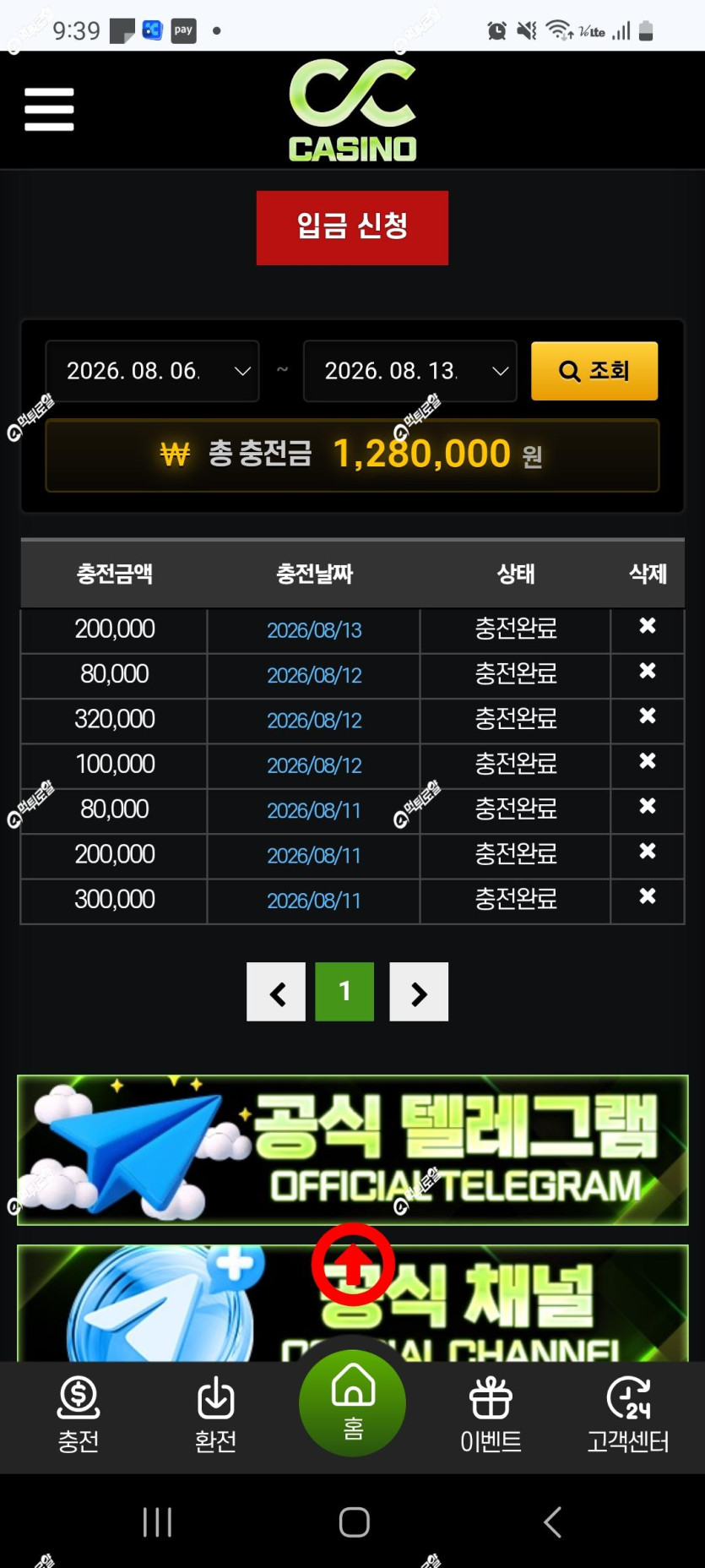Go to the next page
Screen dimensions: 705x1568
(419, 992)
